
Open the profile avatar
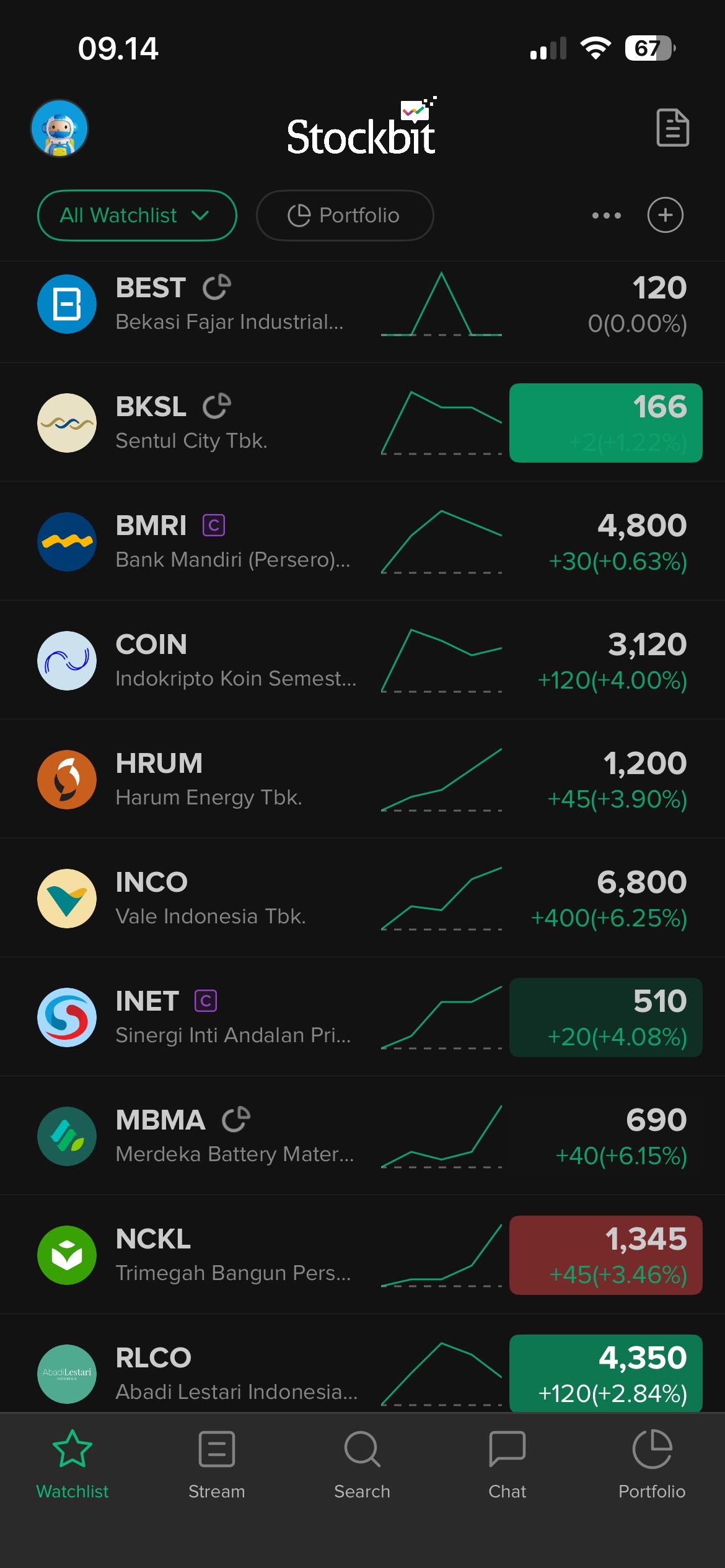tap(59, 128)
